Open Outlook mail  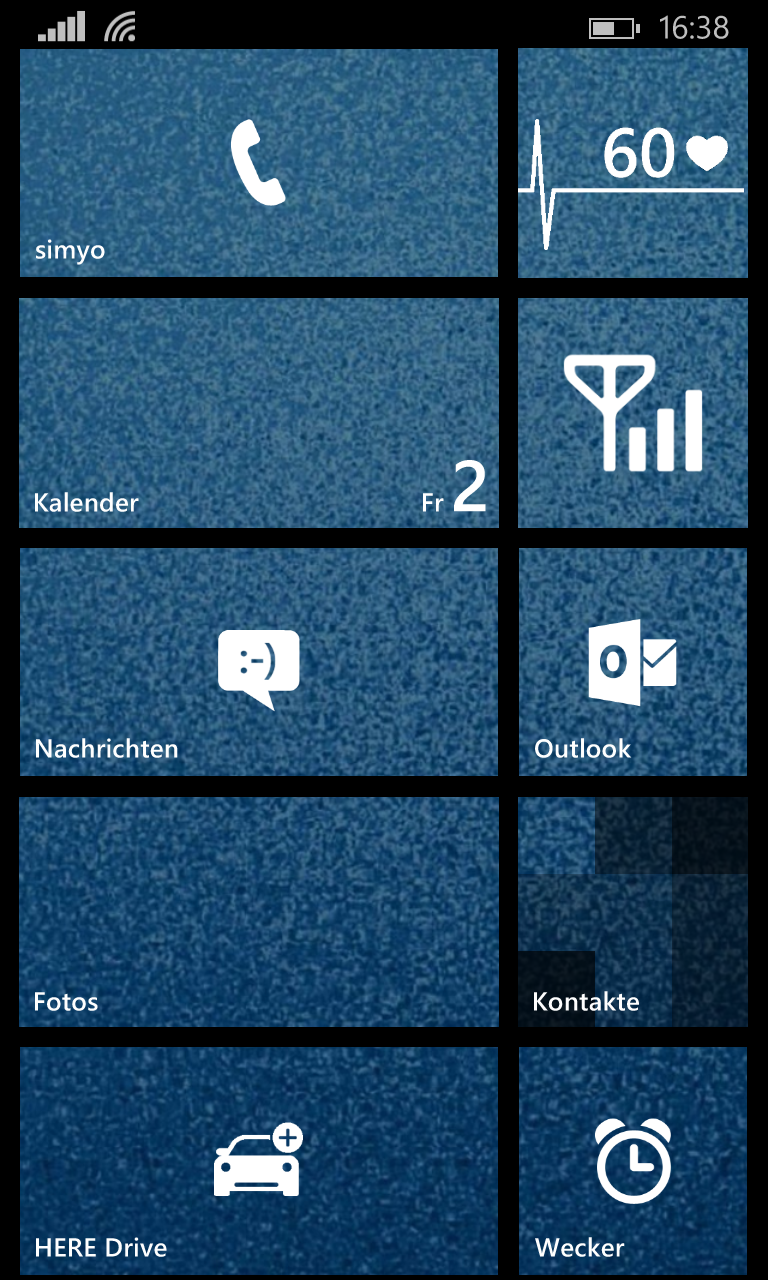(x=632, y=662)
